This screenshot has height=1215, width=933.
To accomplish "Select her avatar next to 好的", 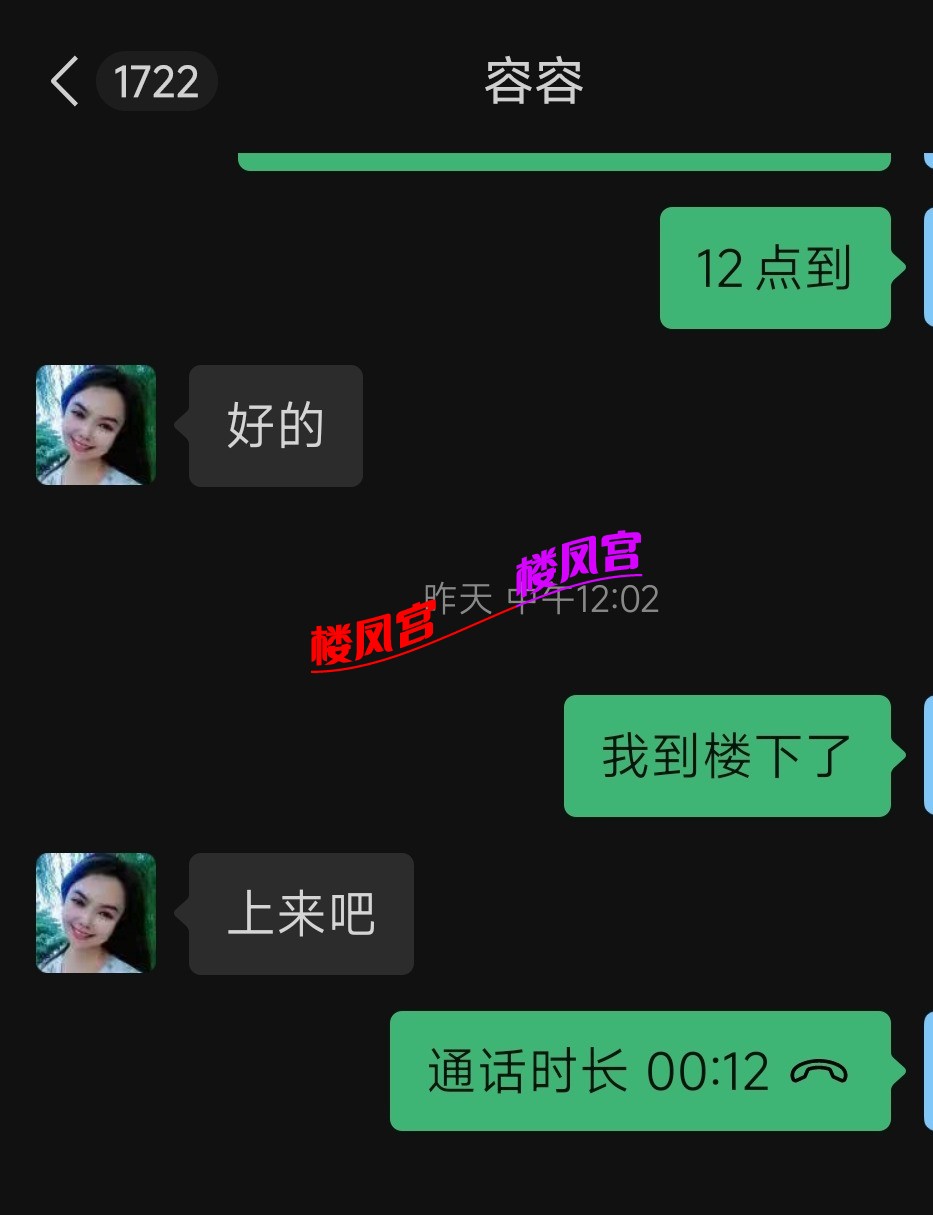I will [95, 425].
